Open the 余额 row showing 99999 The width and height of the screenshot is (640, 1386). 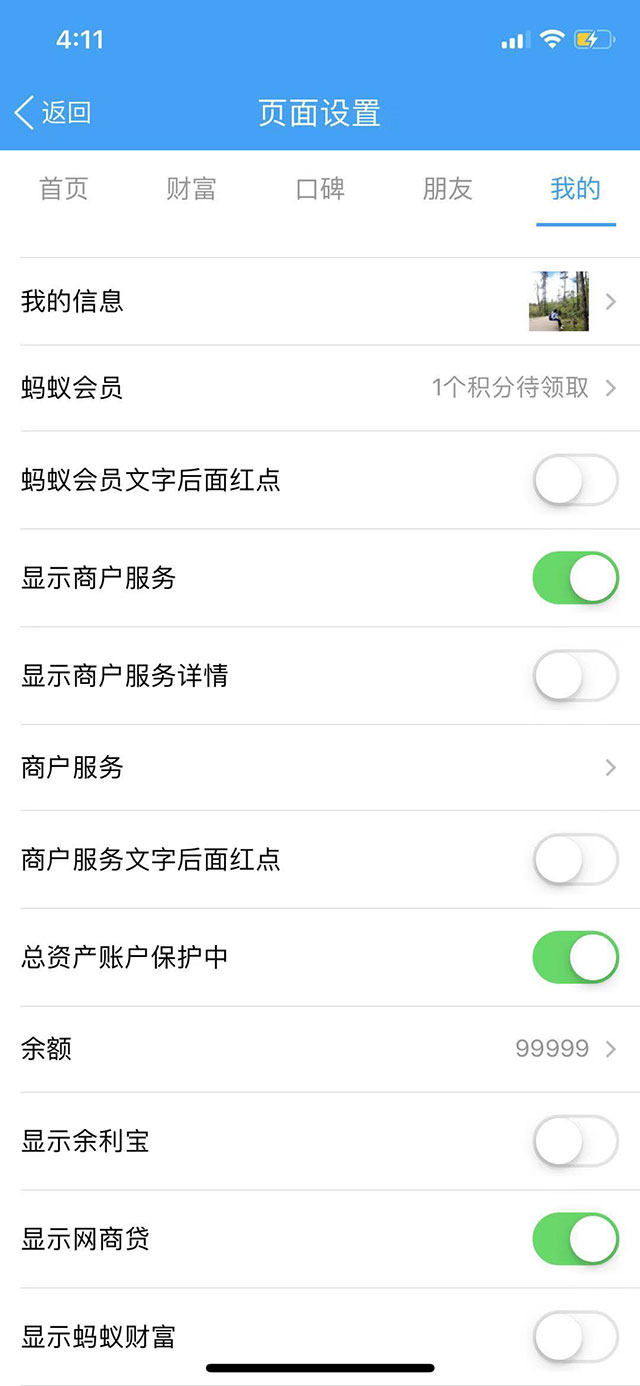(320, 1049)
